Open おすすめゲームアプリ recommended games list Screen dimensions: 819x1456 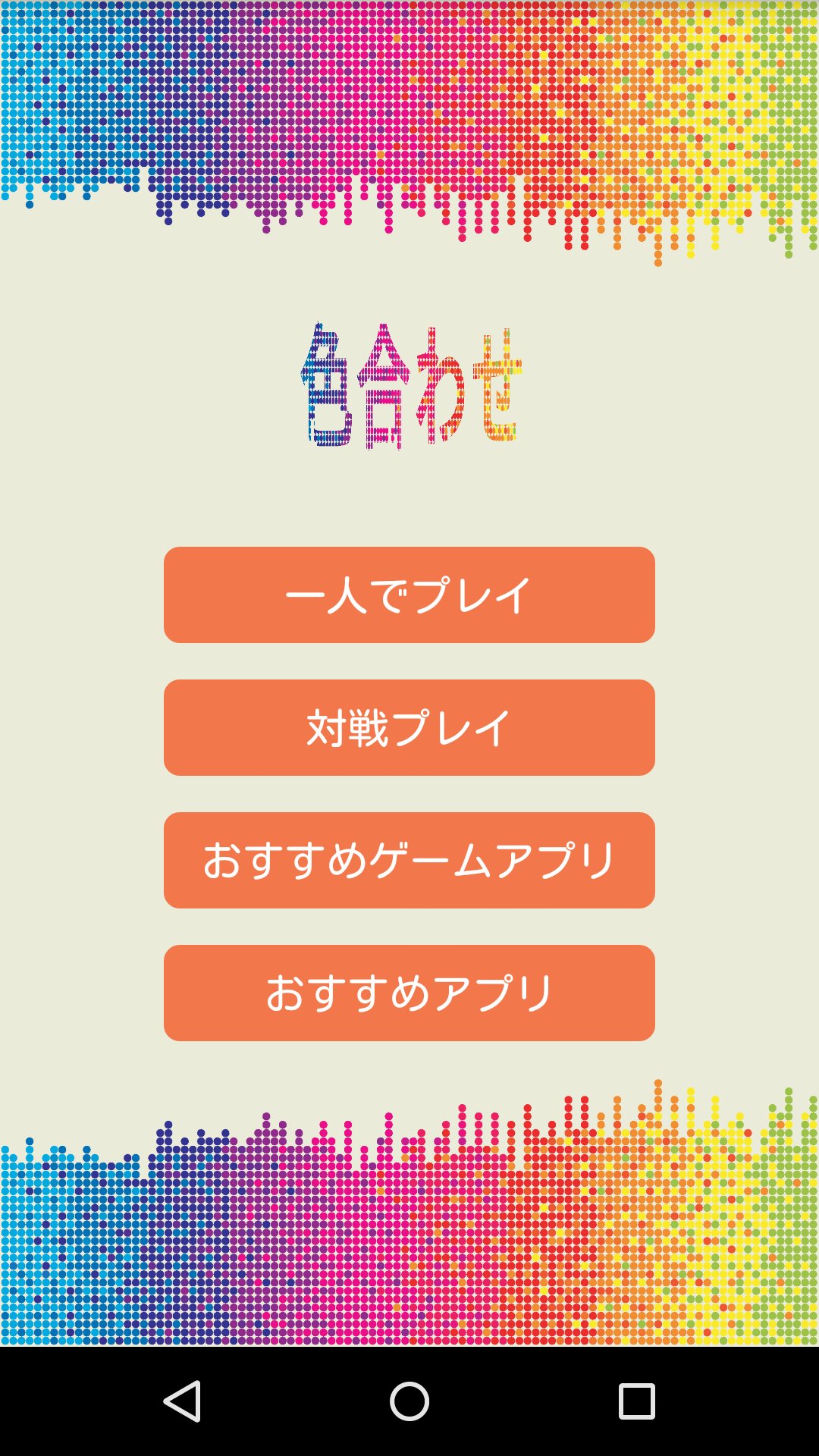click(x=409, y=859)
